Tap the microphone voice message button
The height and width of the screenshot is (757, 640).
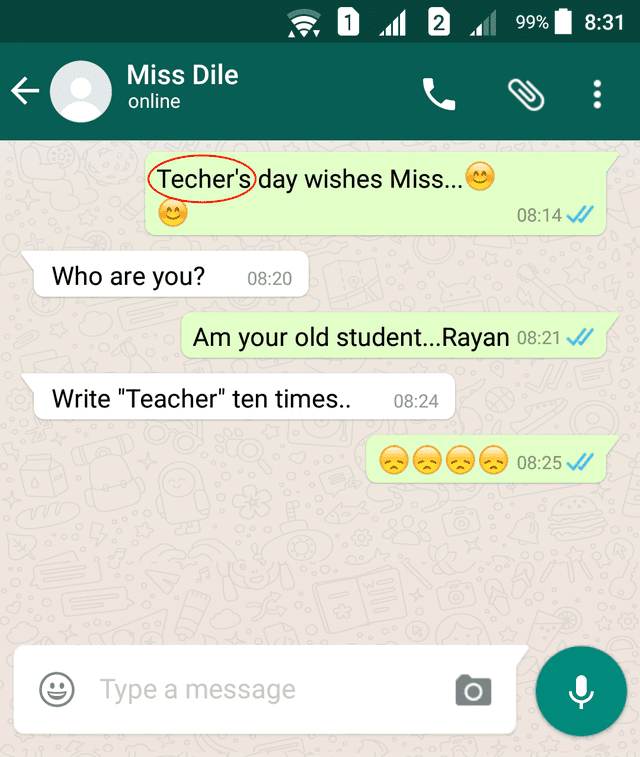pos(580,691)
